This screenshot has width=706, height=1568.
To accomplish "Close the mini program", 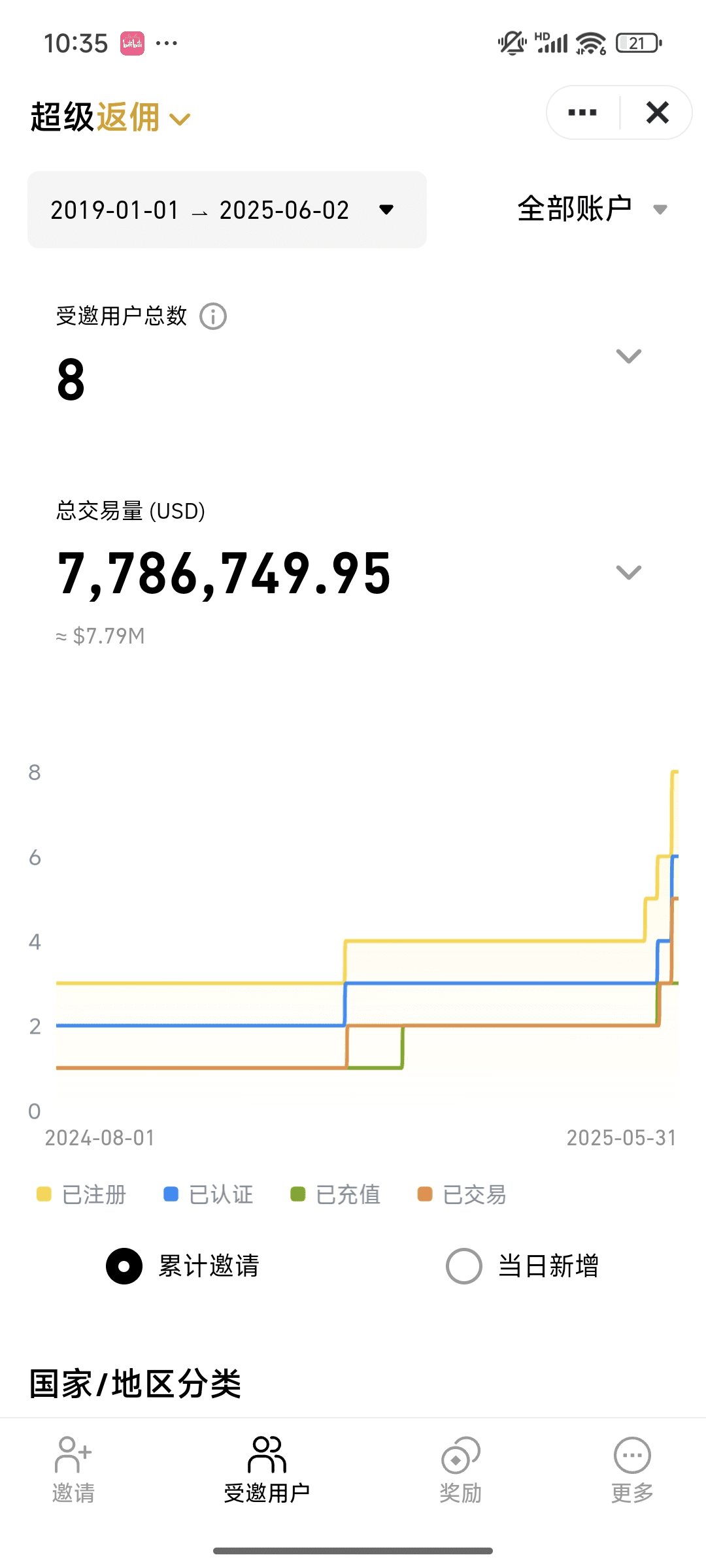I will pyautogui.click(x=657, y=112).
